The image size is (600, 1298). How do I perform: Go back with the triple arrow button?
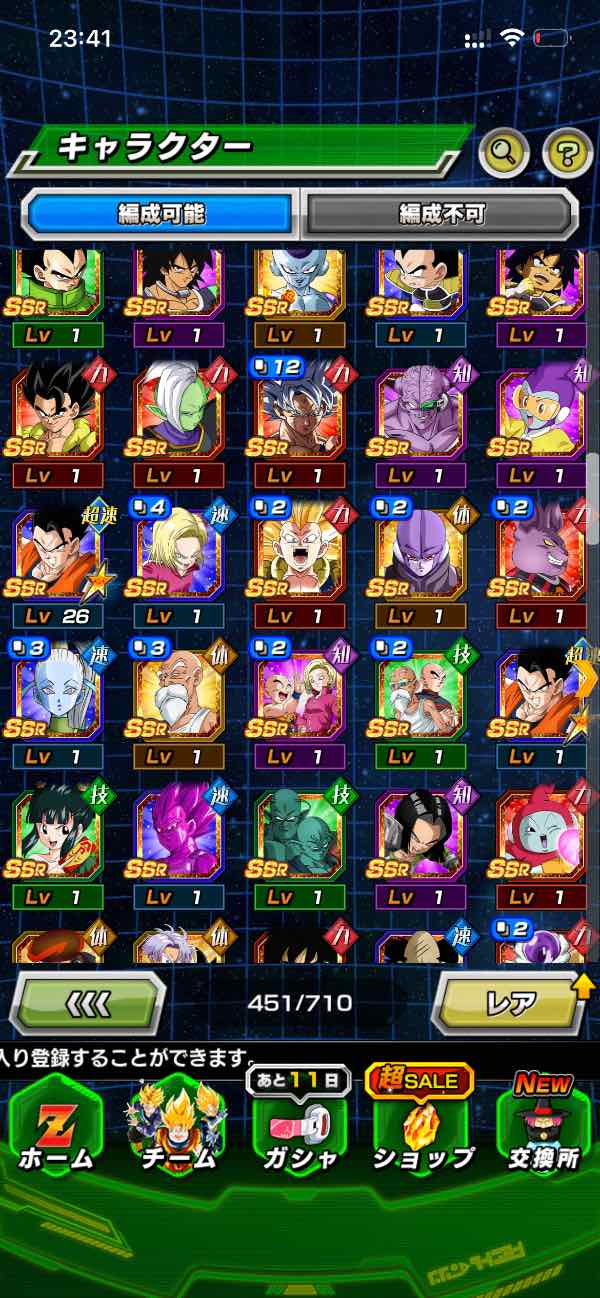pyautogui.click(x=87, y=1002)
